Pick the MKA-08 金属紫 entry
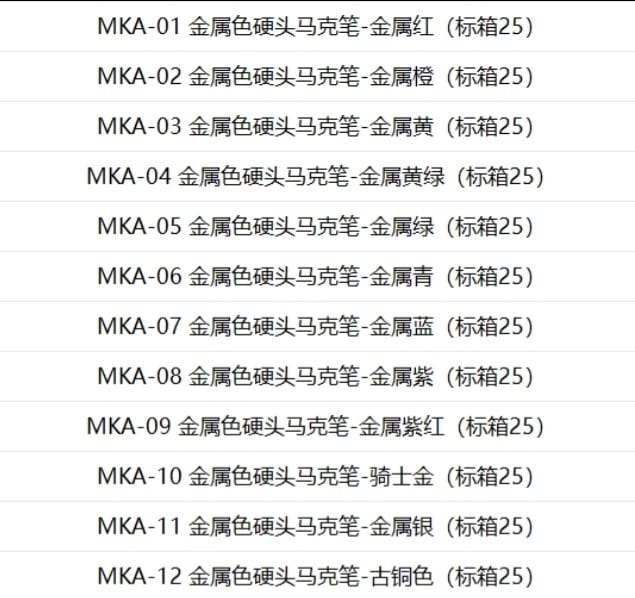 (316, 377)
